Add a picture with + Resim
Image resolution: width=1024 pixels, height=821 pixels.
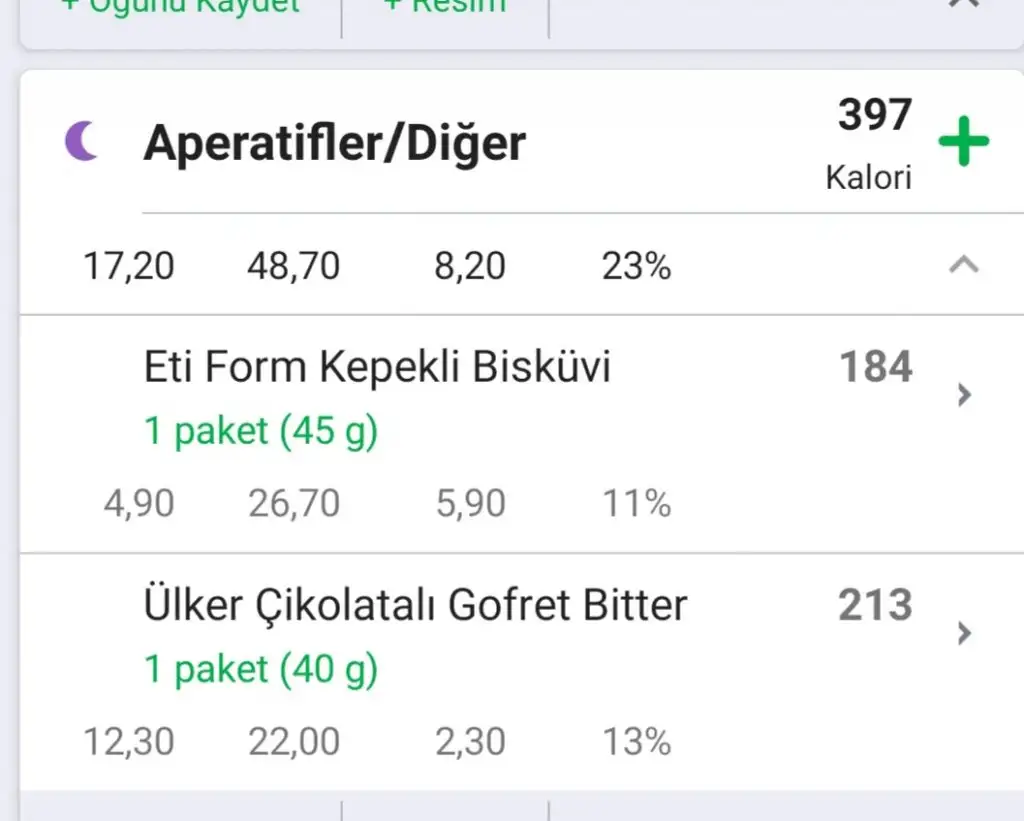pos(445,6)
